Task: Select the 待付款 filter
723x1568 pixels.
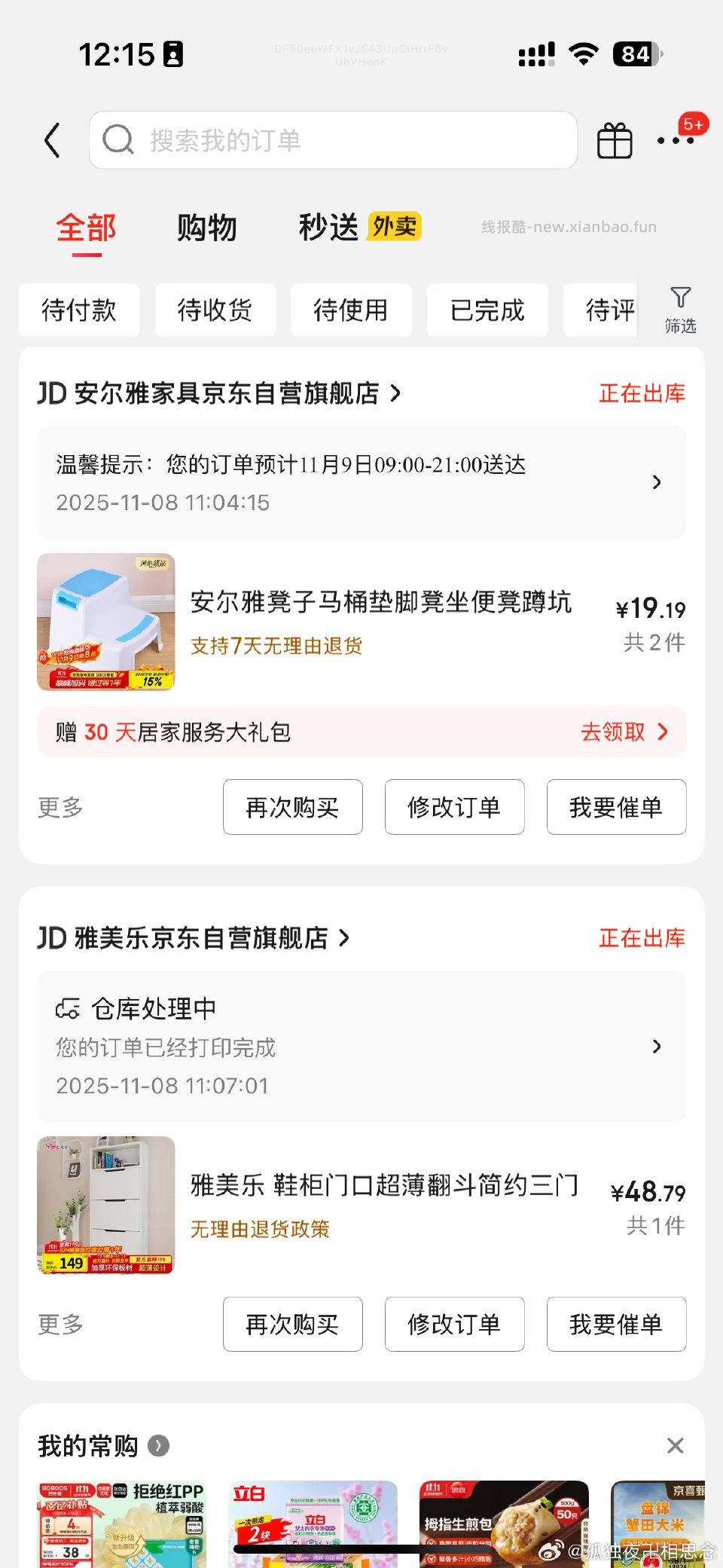Action: pos(80,310)
